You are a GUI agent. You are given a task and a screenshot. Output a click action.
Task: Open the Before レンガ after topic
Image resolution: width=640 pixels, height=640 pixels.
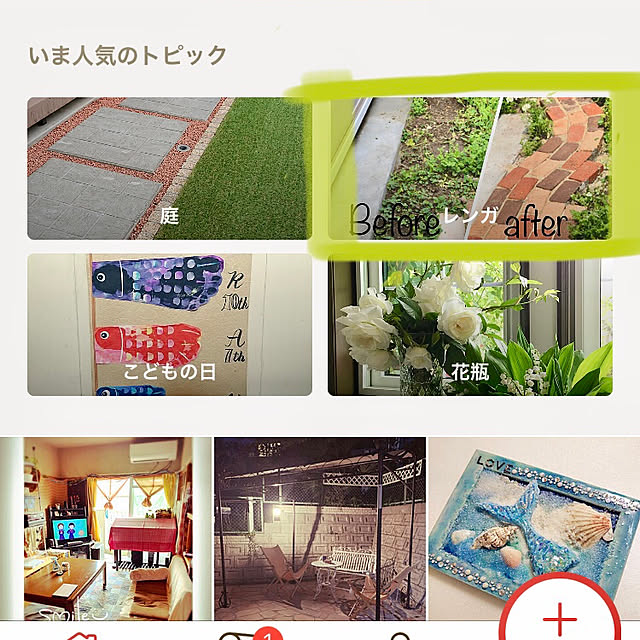click(x=469, y=168)
